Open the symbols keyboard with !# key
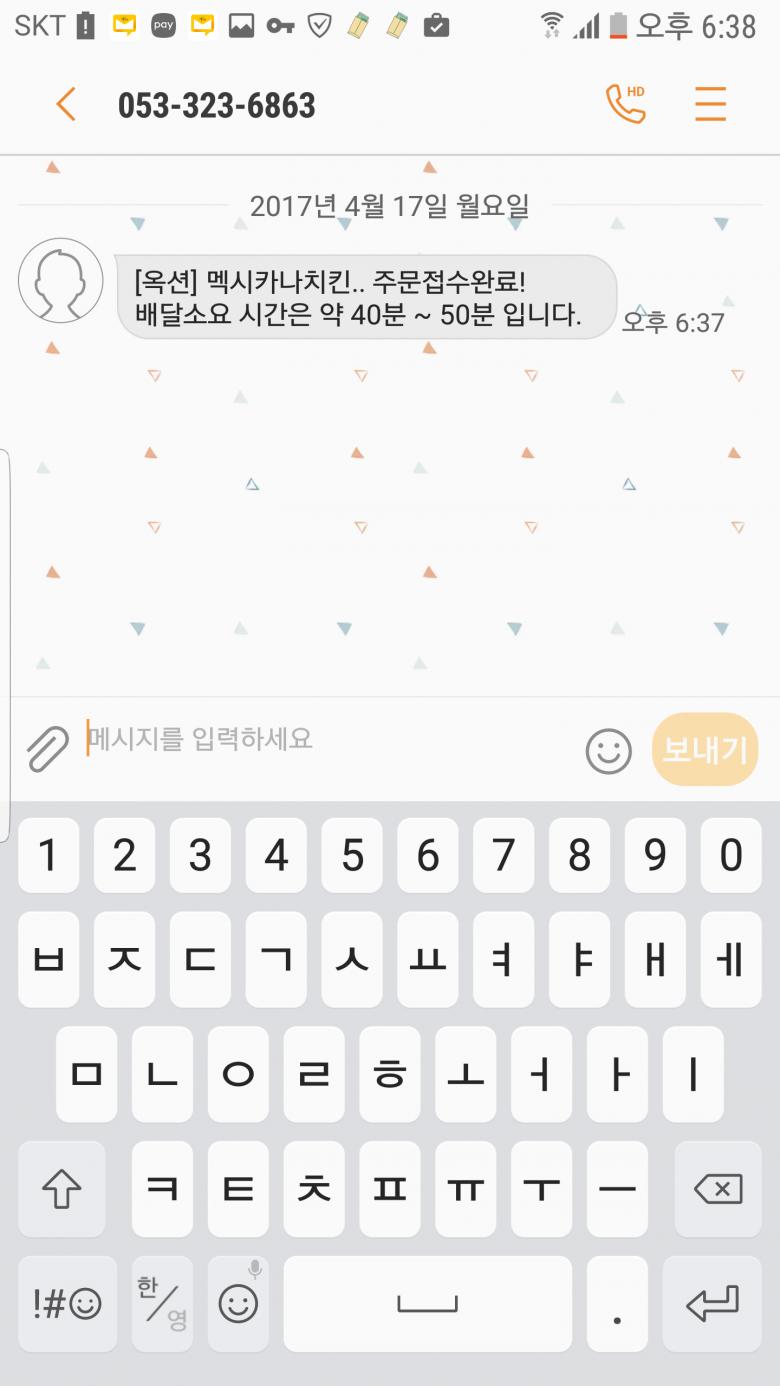 [x=67, y=1303]
